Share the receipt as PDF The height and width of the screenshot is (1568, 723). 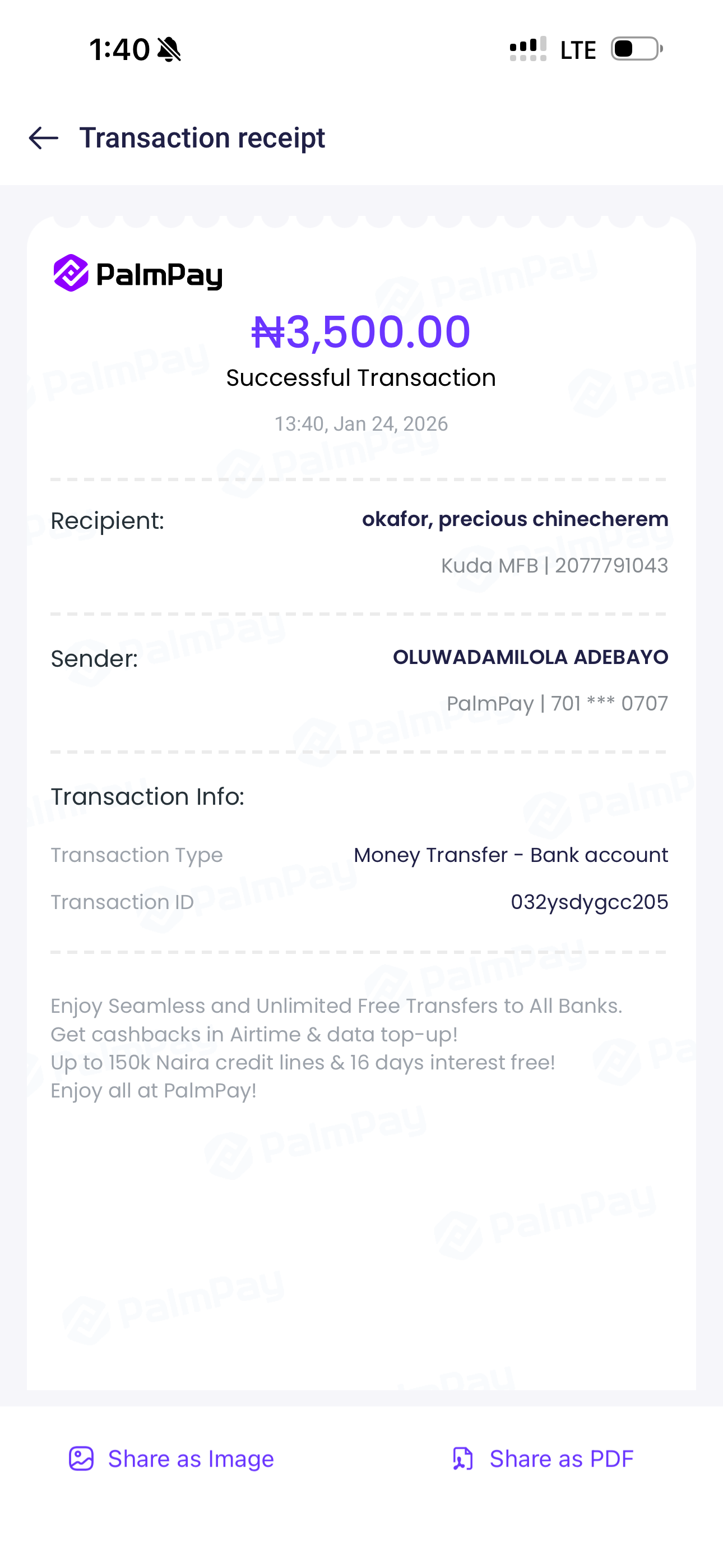[543, 1459]
